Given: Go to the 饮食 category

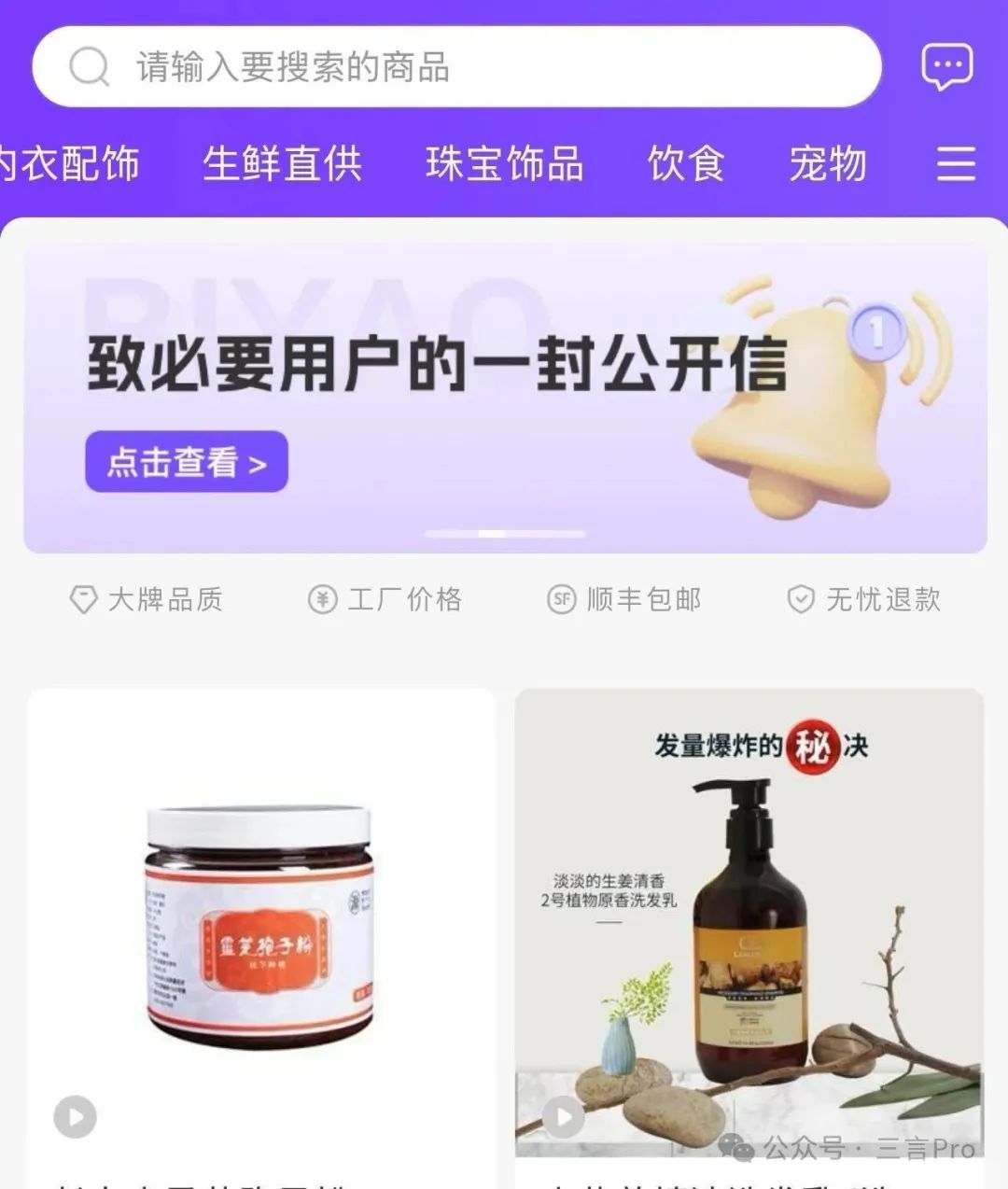Looking at the screenshot, I should click(x=686, y=163).
